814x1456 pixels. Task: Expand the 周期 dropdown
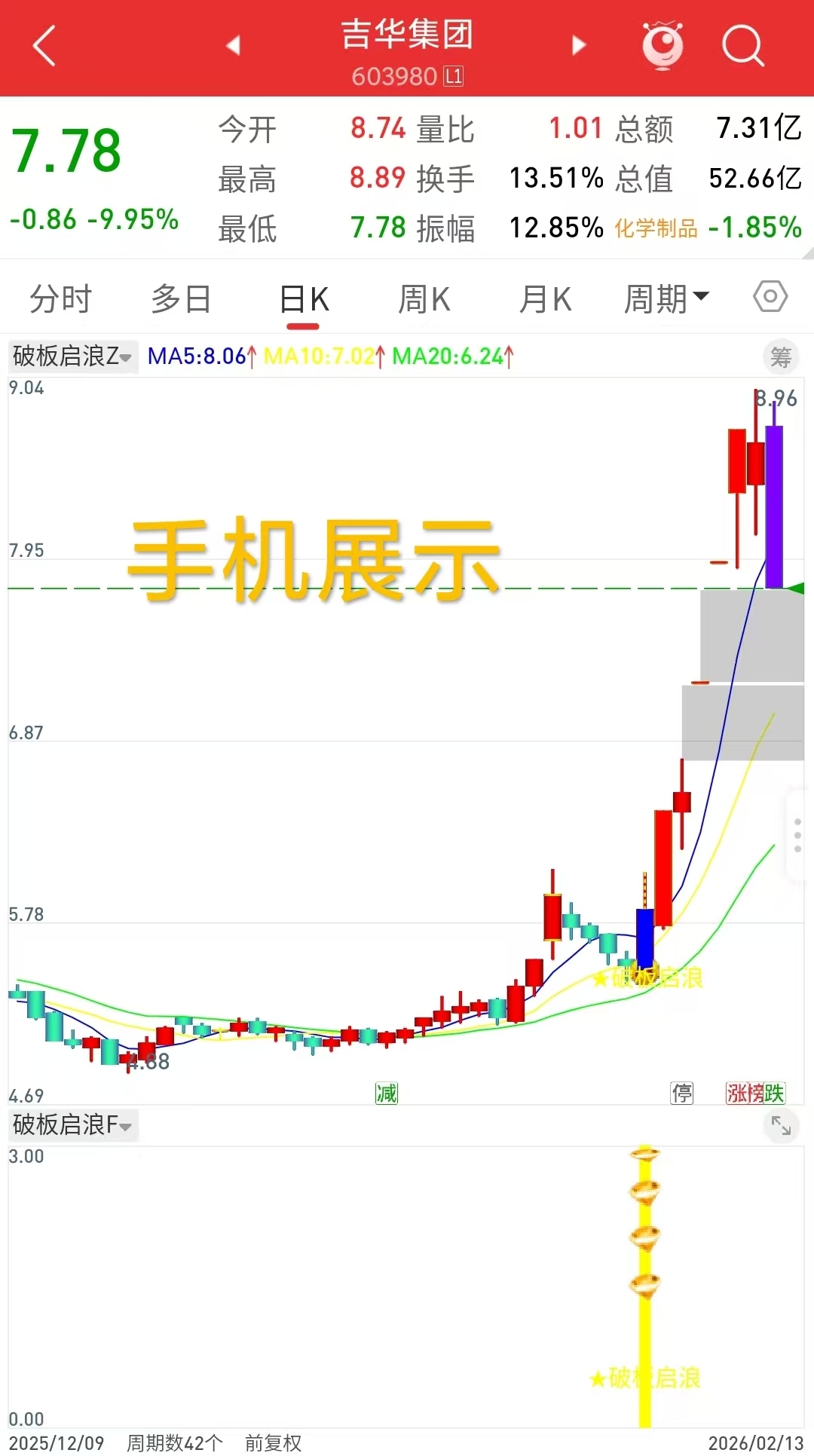pos(666,299)
